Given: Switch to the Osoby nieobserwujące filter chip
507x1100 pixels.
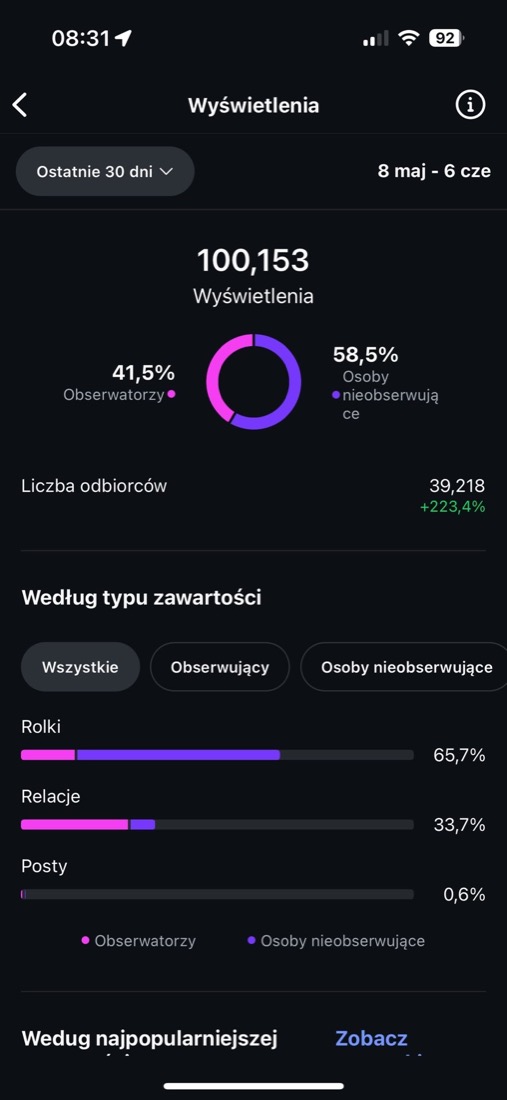Looking at the screenshot, I should (x=403, y=666).
